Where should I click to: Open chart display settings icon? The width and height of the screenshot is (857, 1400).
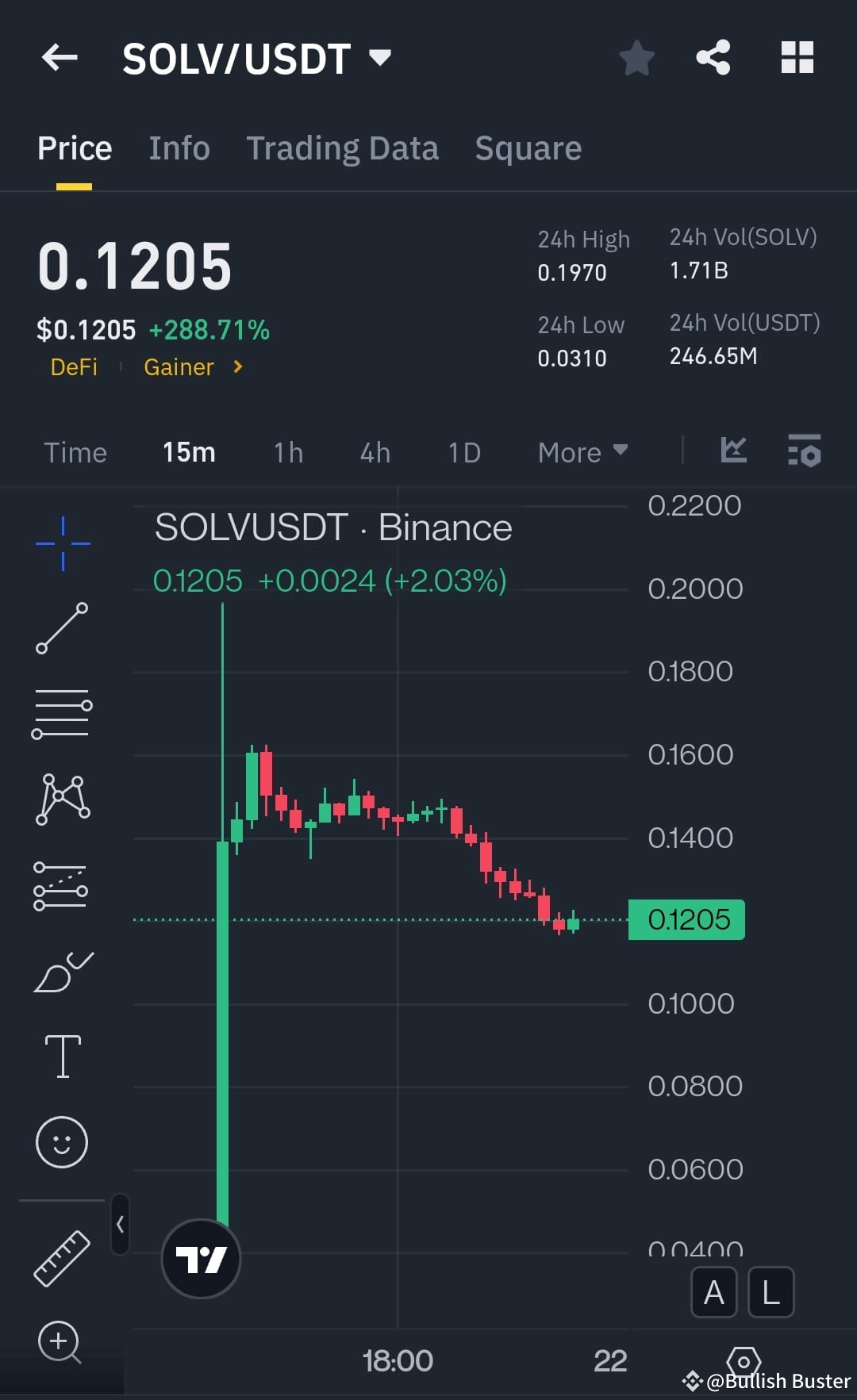[804, 451]
